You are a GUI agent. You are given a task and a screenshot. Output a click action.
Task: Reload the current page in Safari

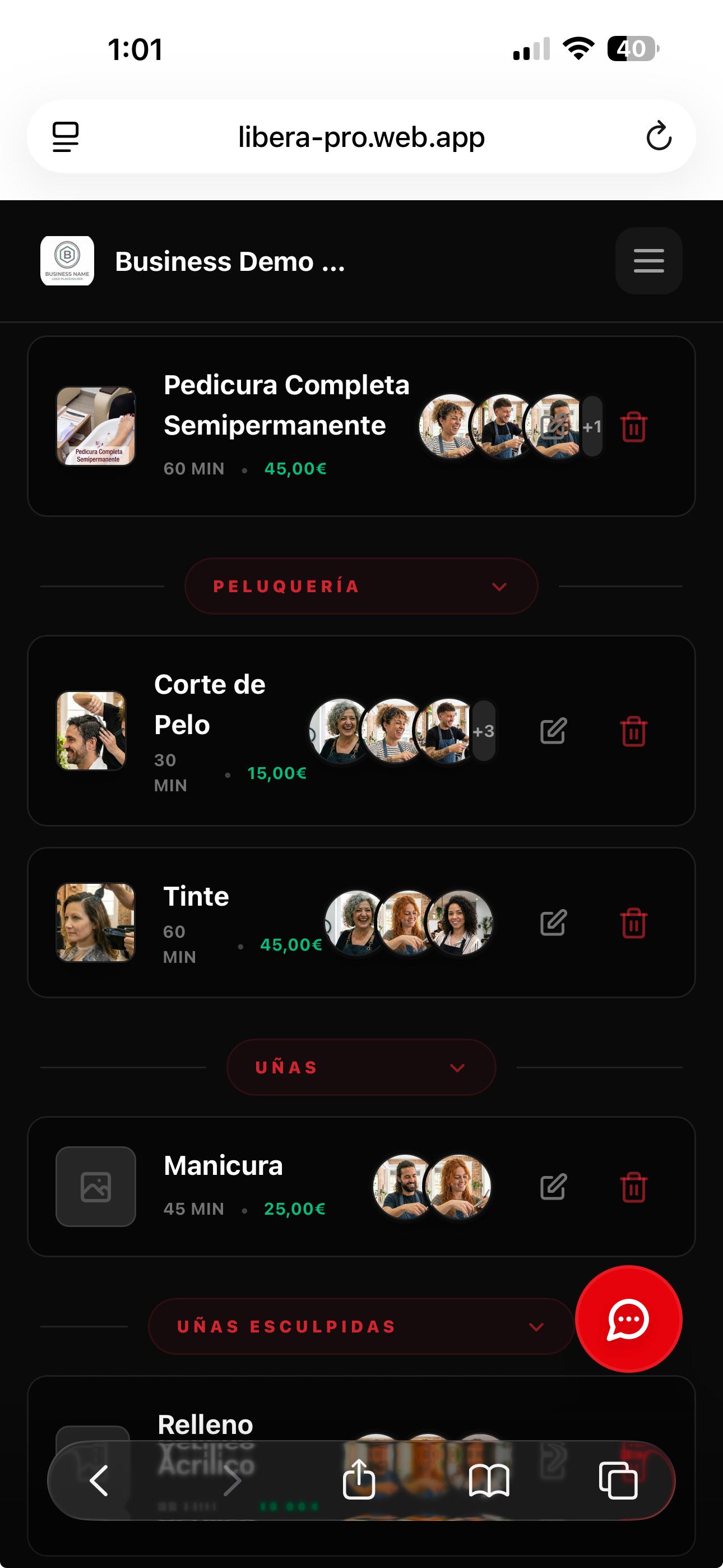[659, 136]
